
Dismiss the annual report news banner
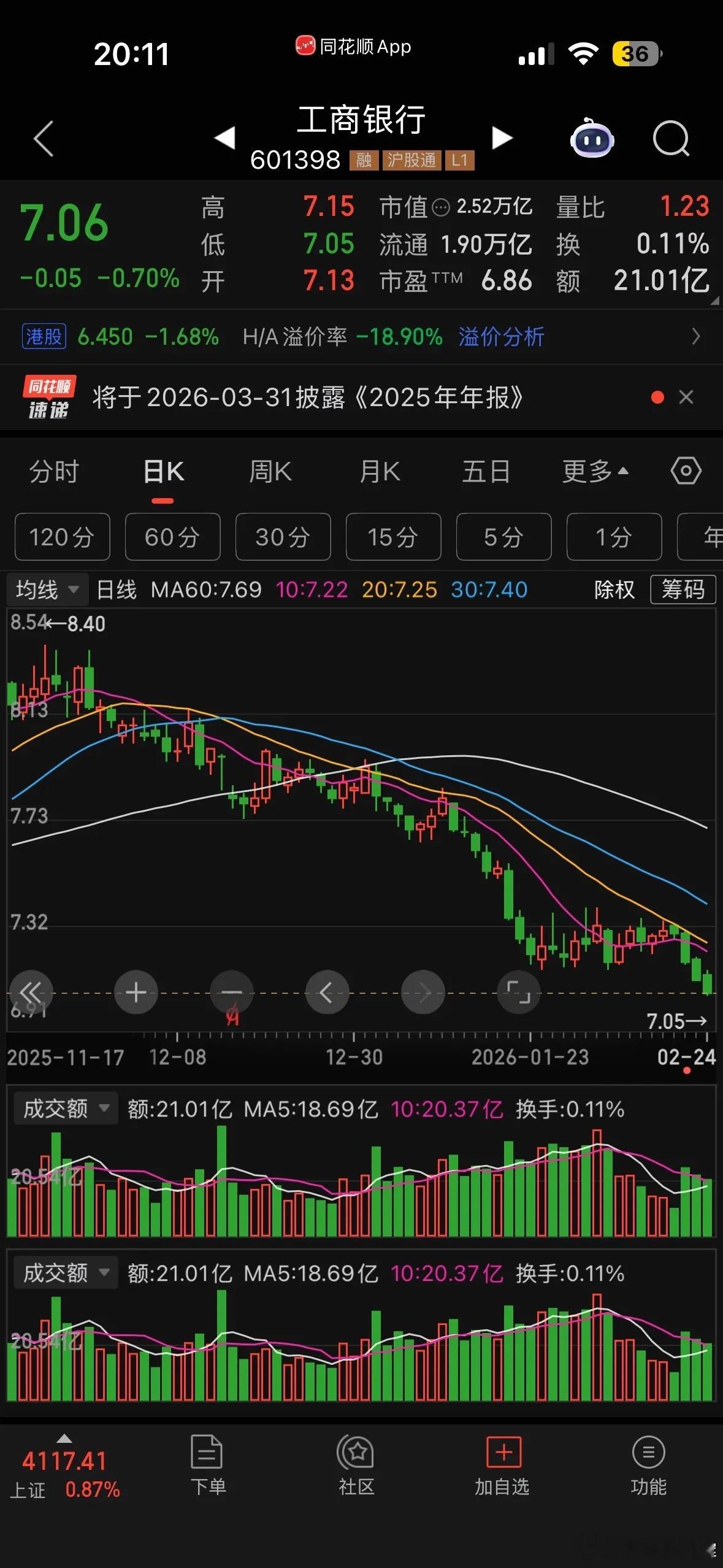686,398
